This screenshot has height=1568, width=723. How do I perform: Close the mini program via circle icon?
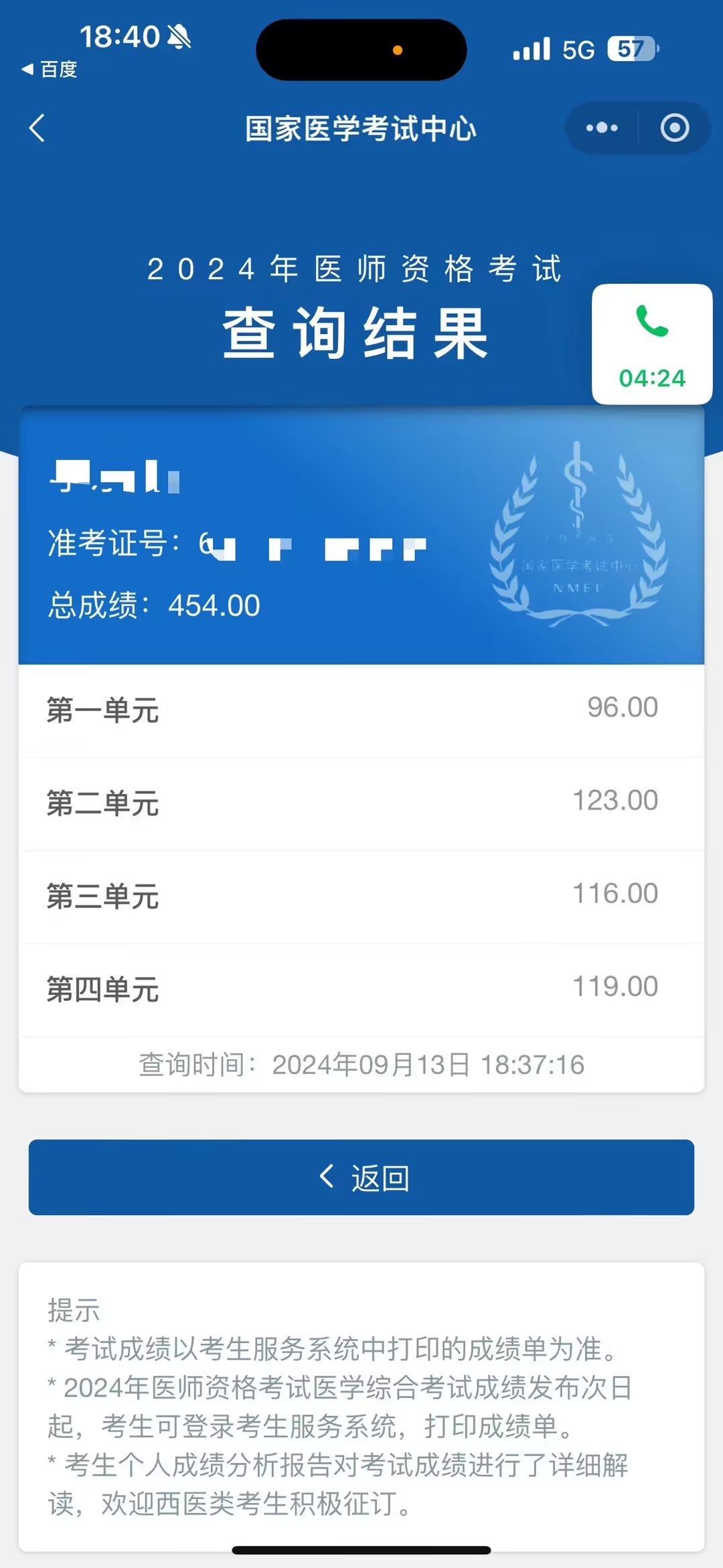pyautogui.click(x=674, y=128)
